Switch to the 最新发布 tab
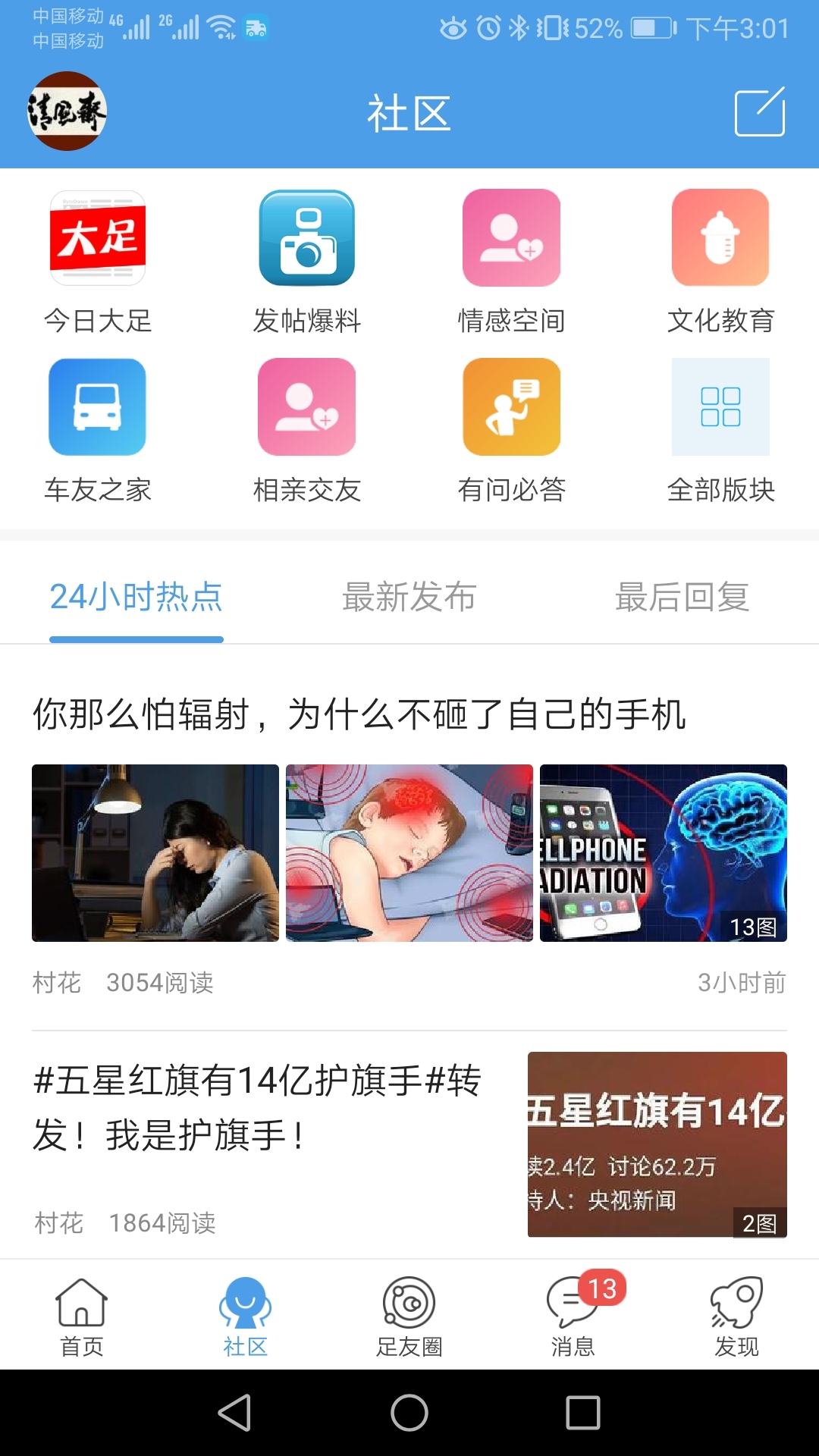 409,598
